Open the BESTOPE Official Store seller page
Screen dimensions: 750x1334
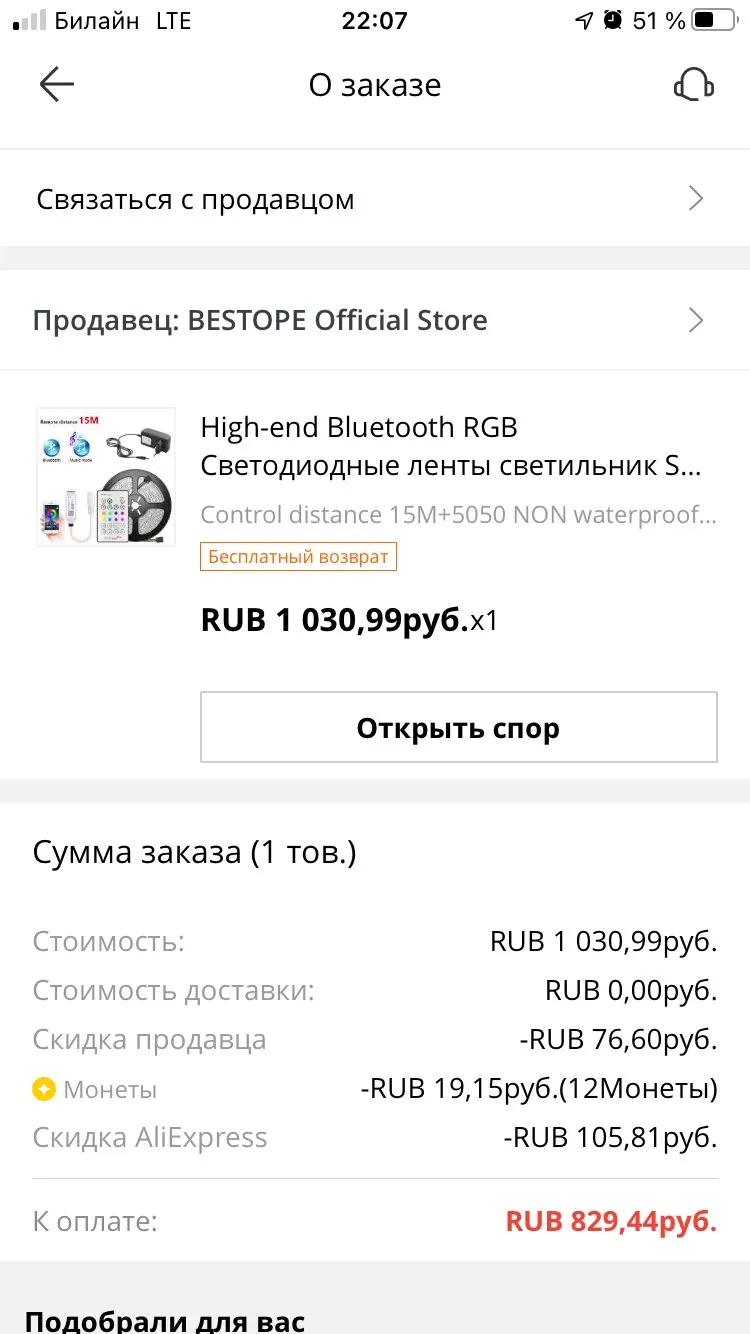(x=375, y=320)
